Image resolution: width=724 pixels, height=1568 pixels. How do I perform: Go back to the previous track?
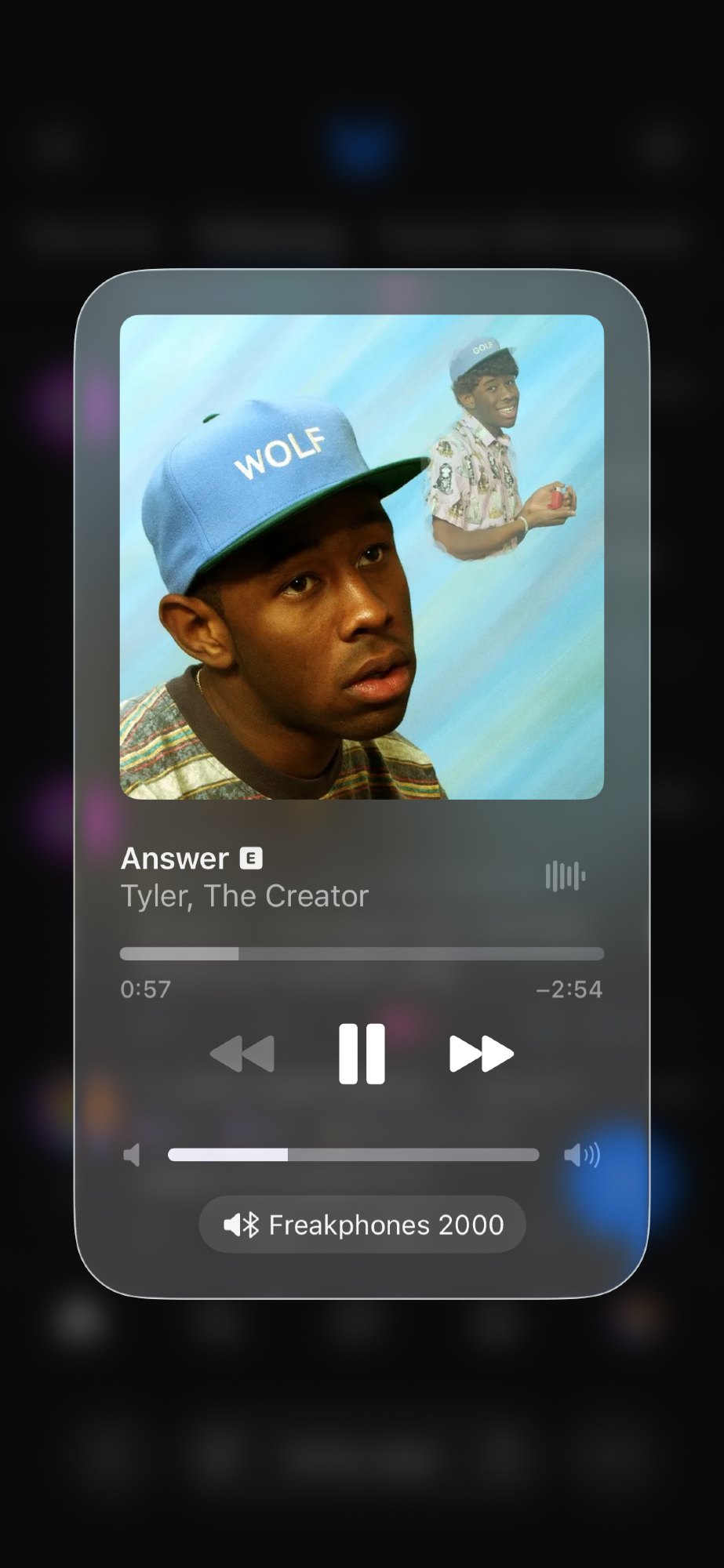[242, 1053]
